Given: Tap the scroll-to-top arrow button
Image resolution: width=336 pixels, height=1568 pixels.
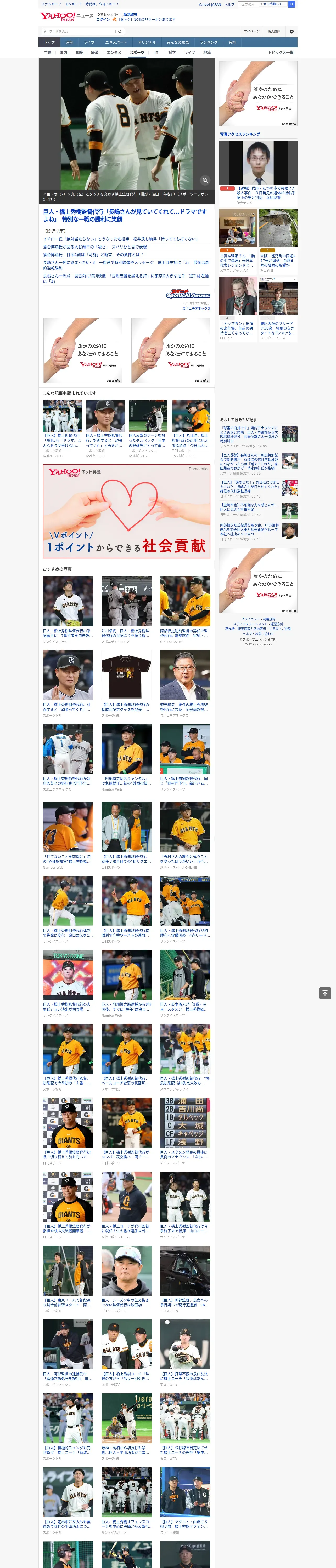Looking at the screenshot, I should [325, 993].
